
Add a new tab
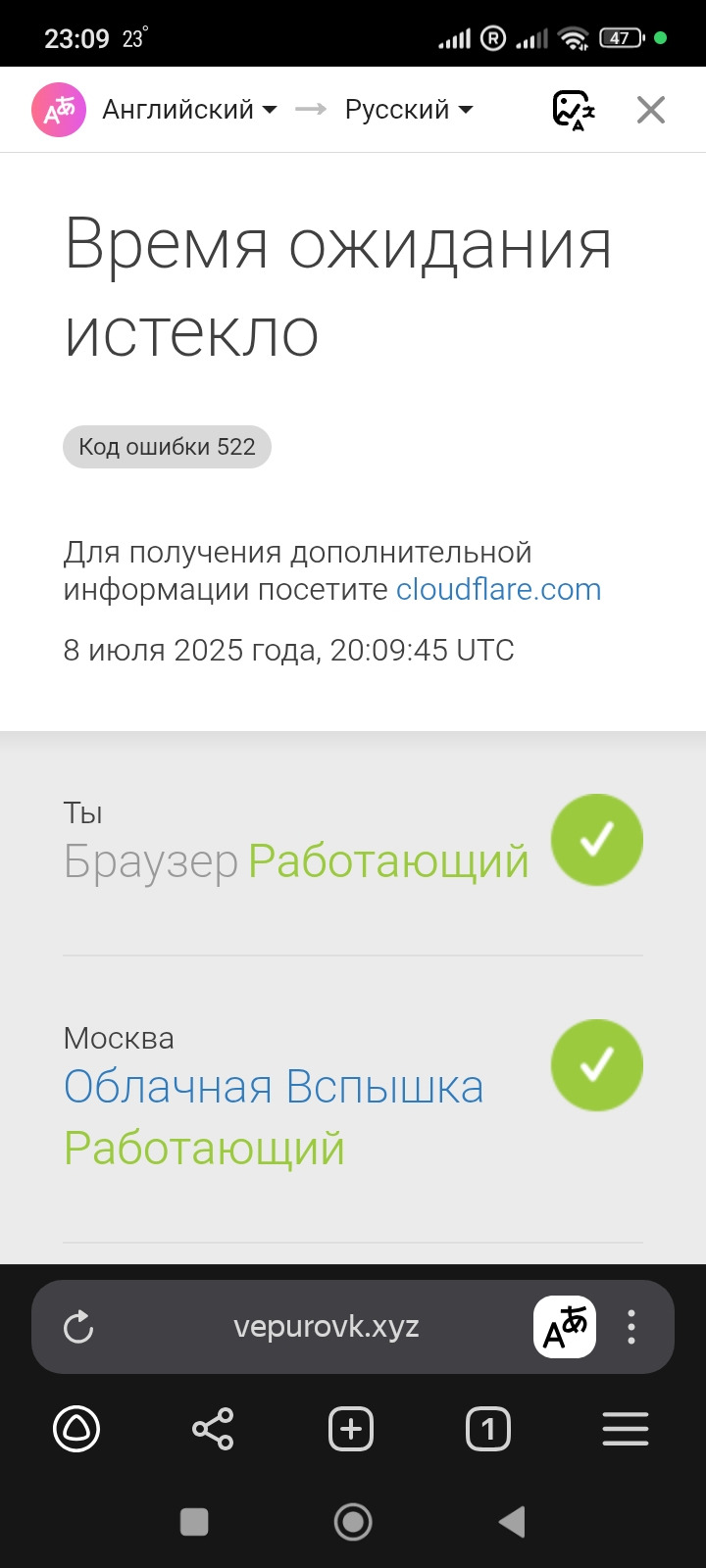351,1430
